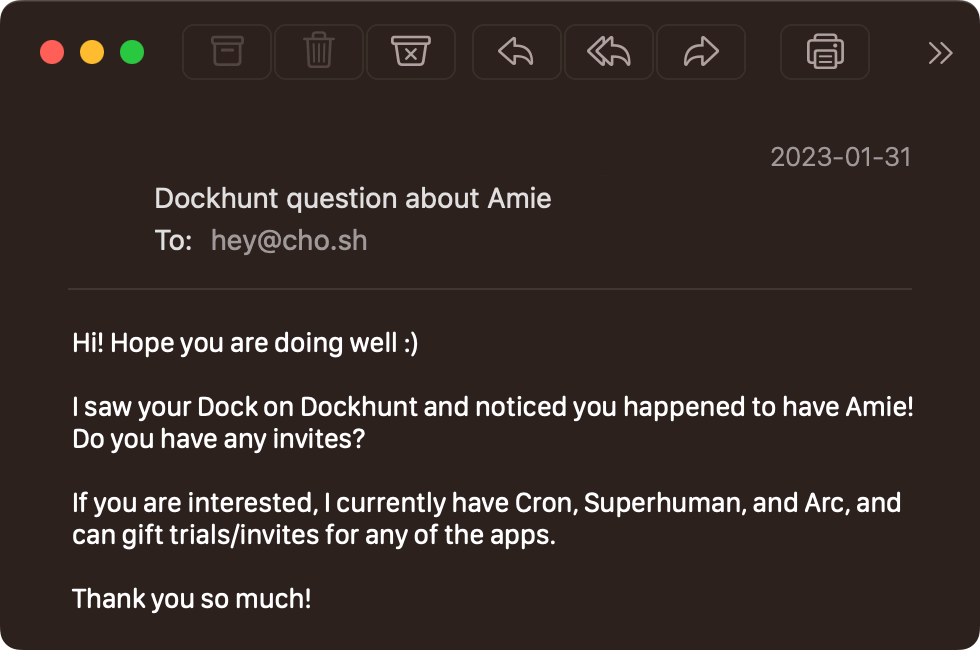Reply to this email

pyautogui.click(x=516, y=52)
